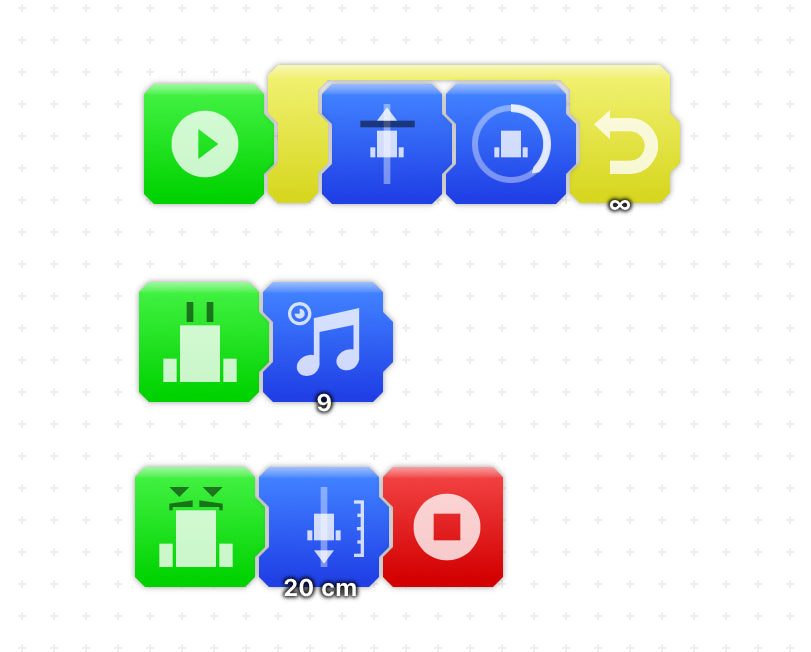The height and width of the screenshot is (652, 811).
Task: Tap the yellow loop arrow block
Action: coord(626,142)
